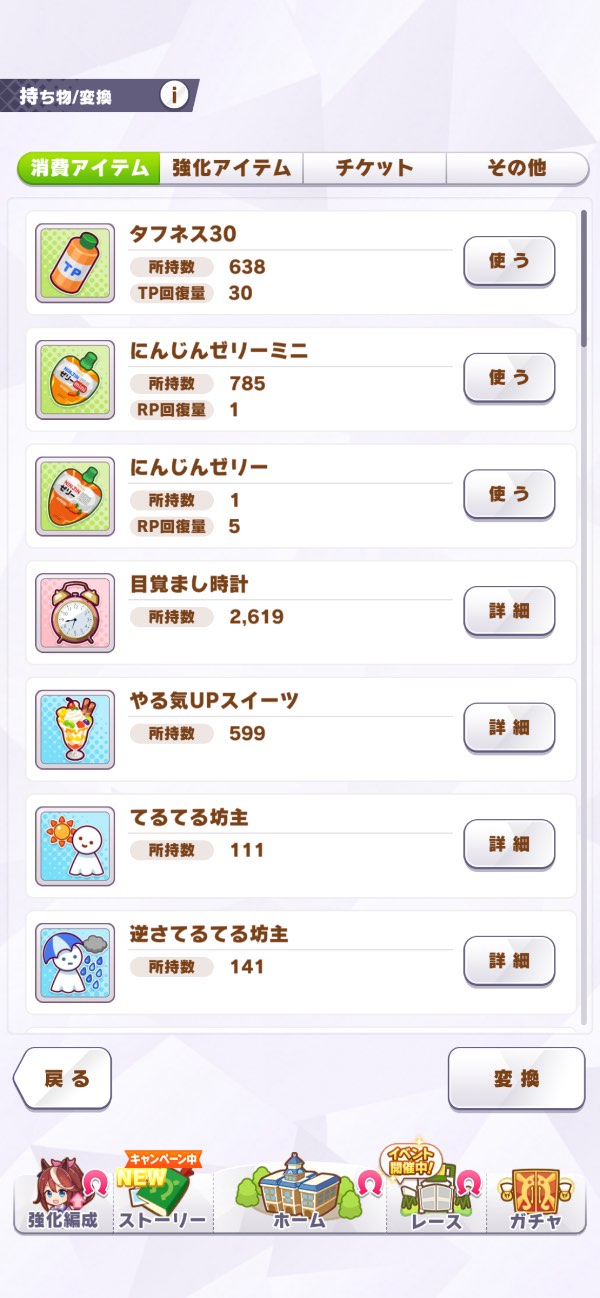
Task: View details of 目覚まし時計
Action: pos(508,611)
